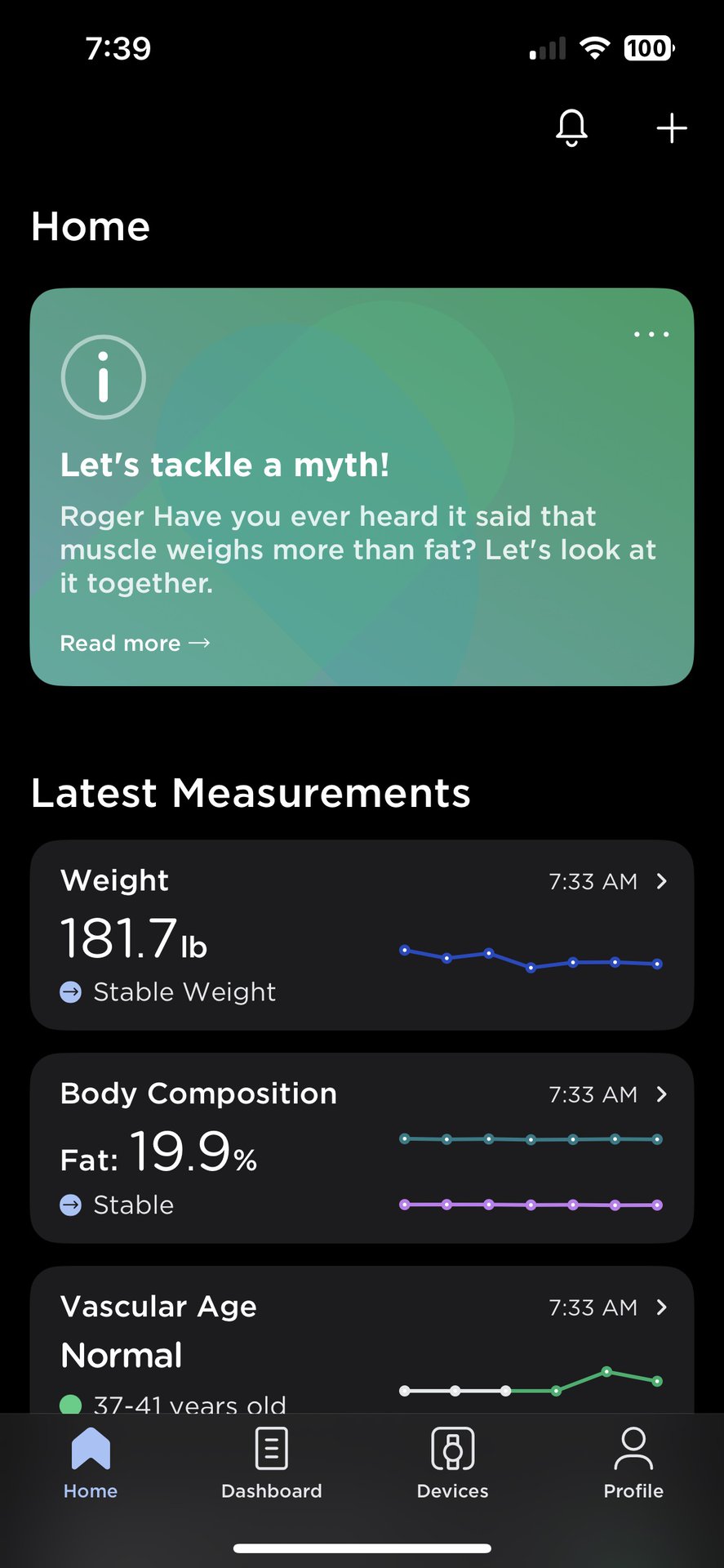Tap the plus icon to add a measurement
The height and width of the screenshot is (1568, 724).
672,128
